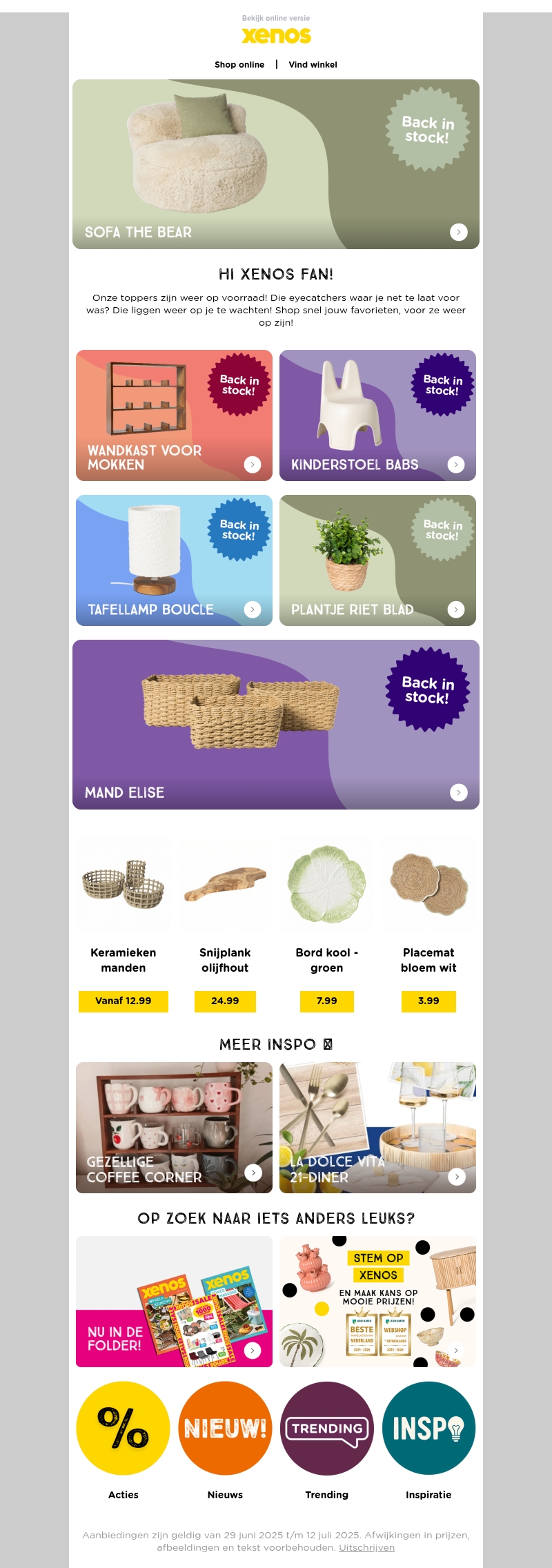Open the Kinderstoel Babs card
The height and width of the screenshot is (1568, 552).
pos(377,415)
